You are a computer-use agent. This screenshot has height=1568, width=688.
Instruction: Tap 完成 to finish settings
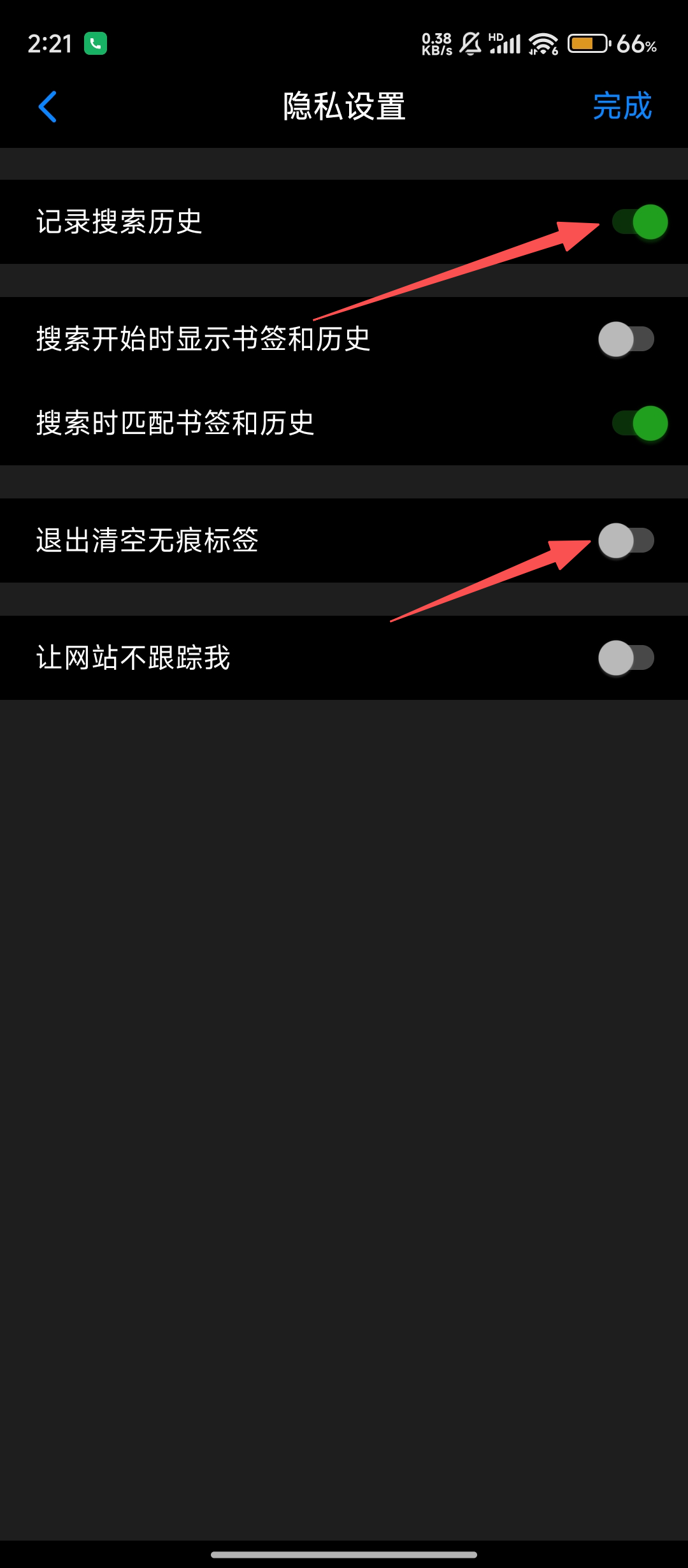pyautogui.click(x=622, y=106)
